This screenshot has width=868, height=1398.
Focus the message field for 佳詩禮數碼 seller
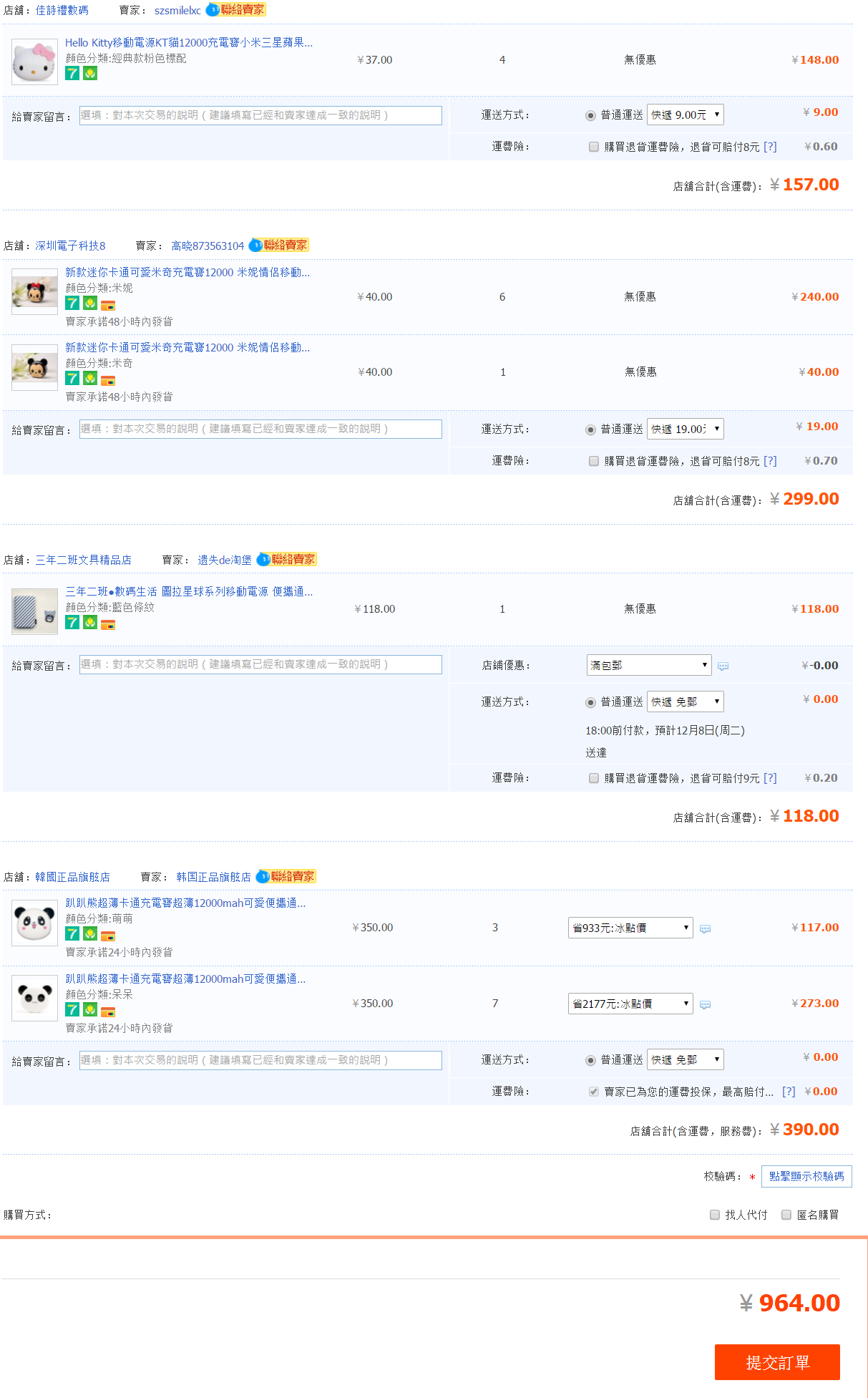260,115
